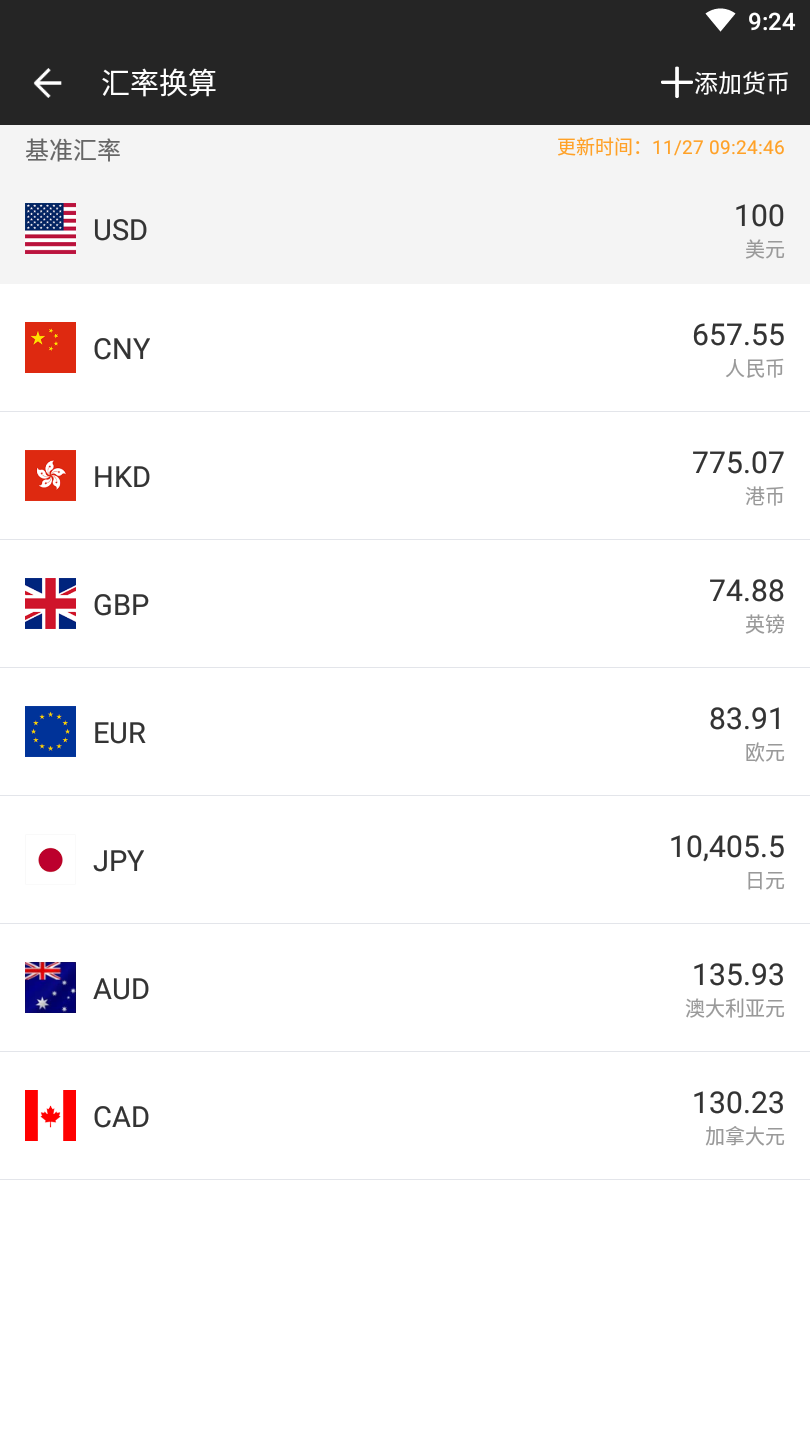Select the USD base currency row

[x=405, y=230]
